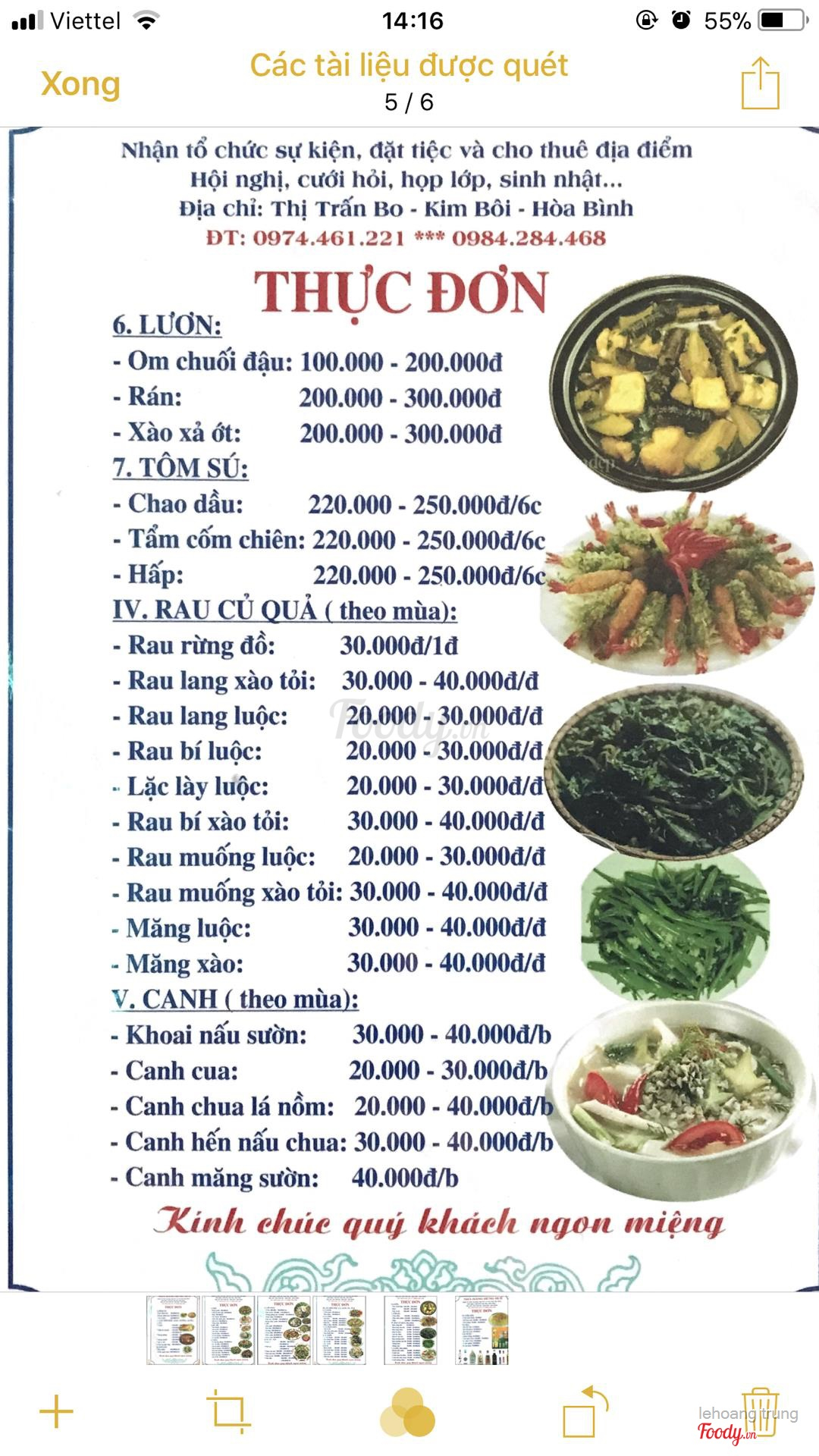Crop the current scanned page
Screen dimensions: 819x1456
click(x=227, y=1410)
